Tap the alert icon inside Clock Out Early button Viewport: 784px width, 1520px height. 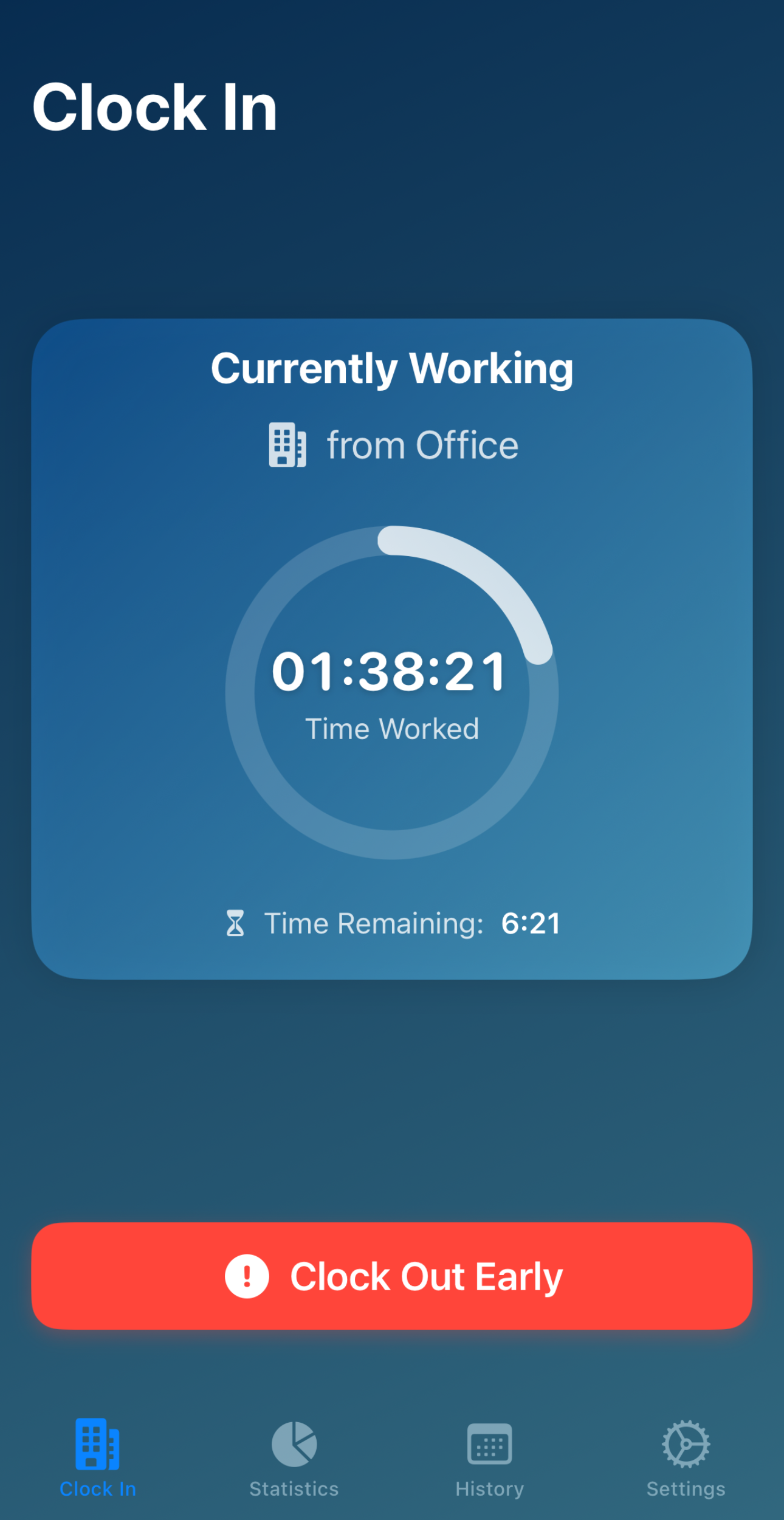point(249,1276)
